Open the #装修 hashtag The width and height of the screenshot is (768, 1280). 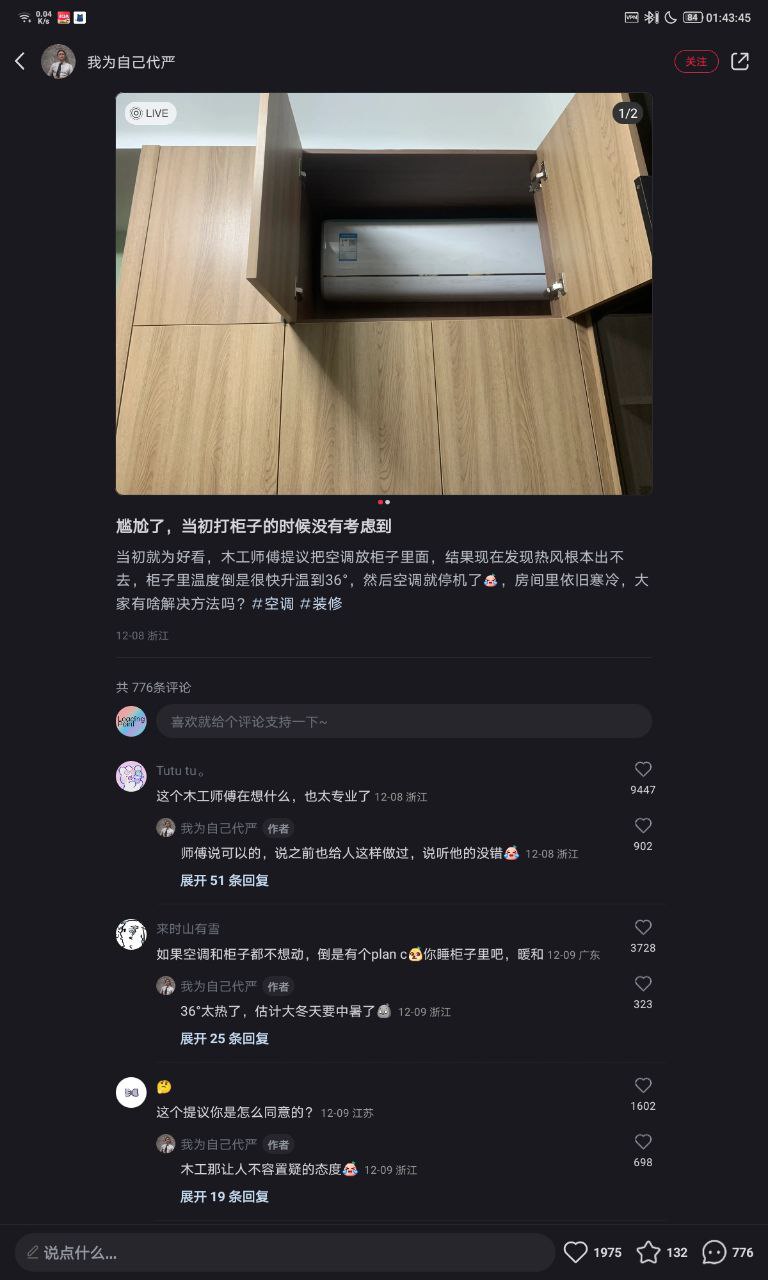pos(323,604)
